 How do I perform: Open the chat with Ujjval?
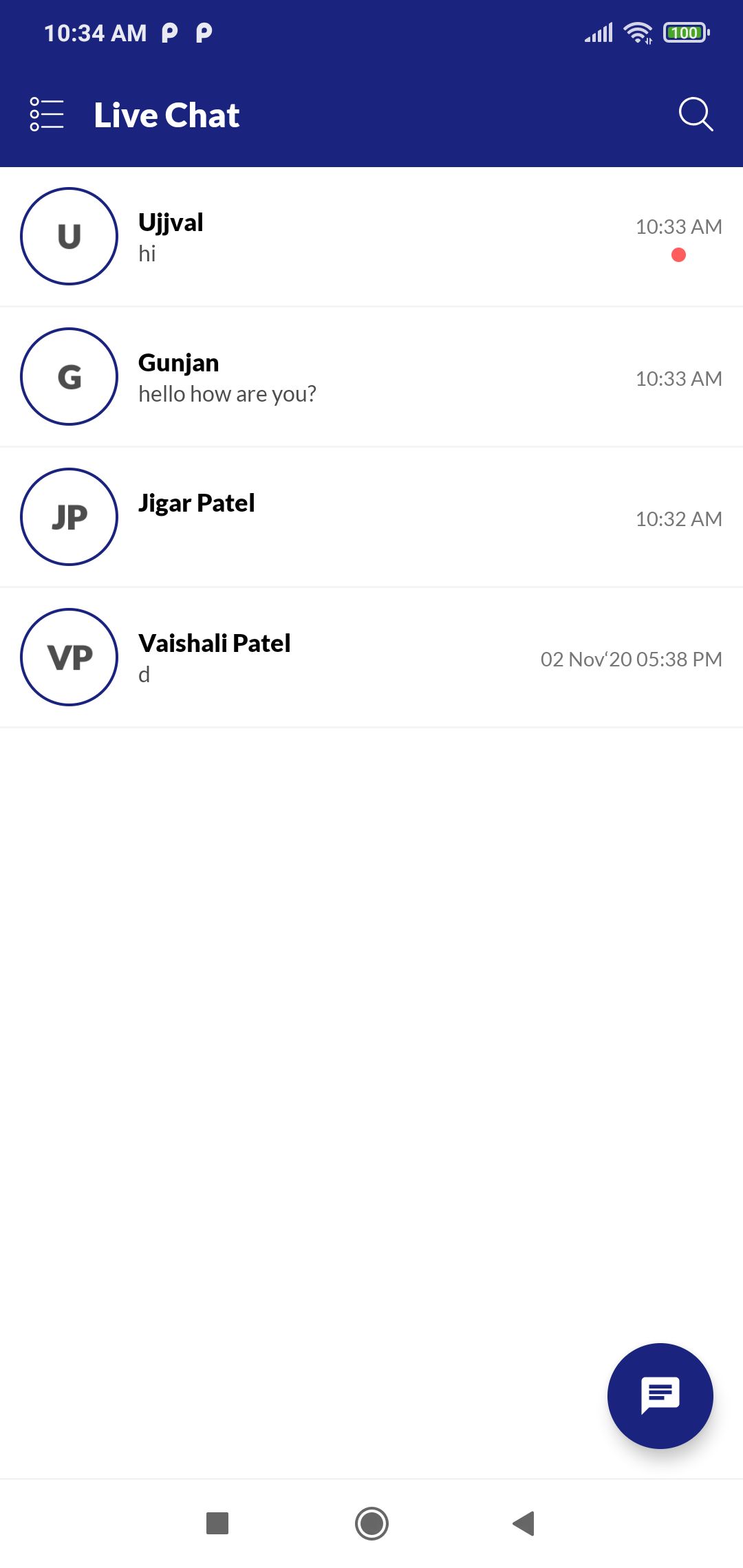(x=371, y=237)
